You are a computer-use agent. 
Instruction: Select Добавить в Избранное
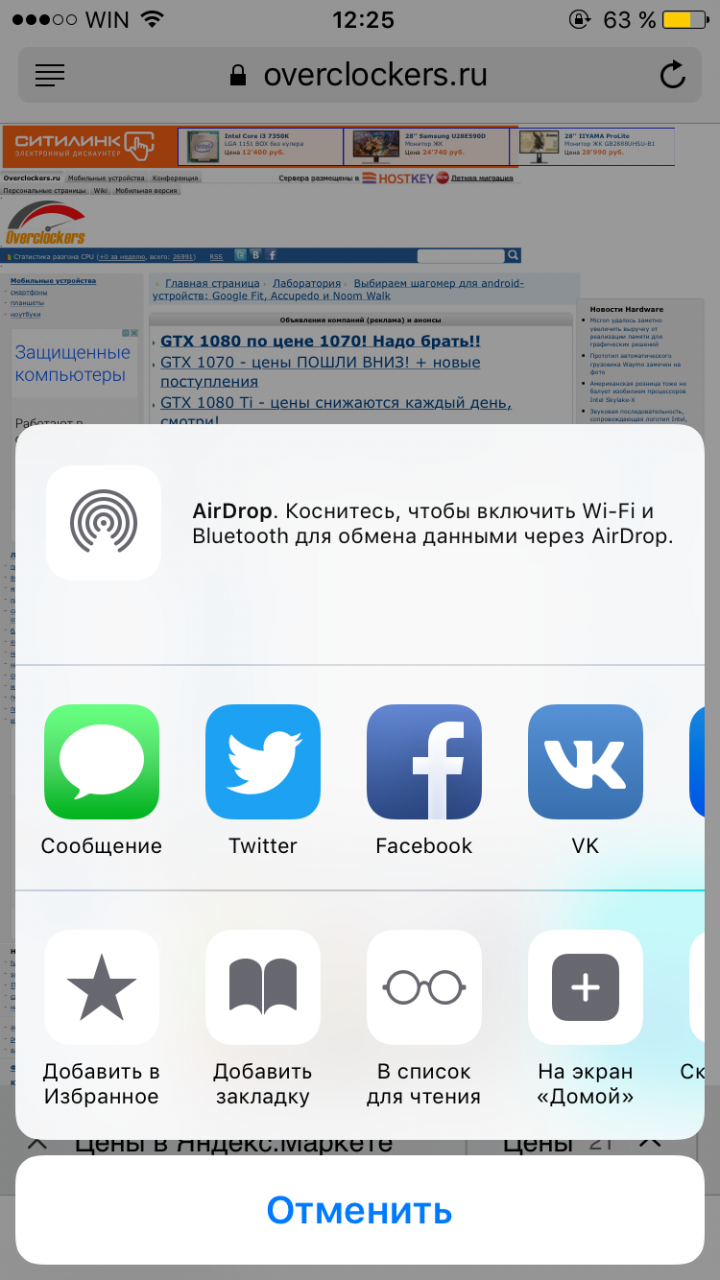click(102, 987)
